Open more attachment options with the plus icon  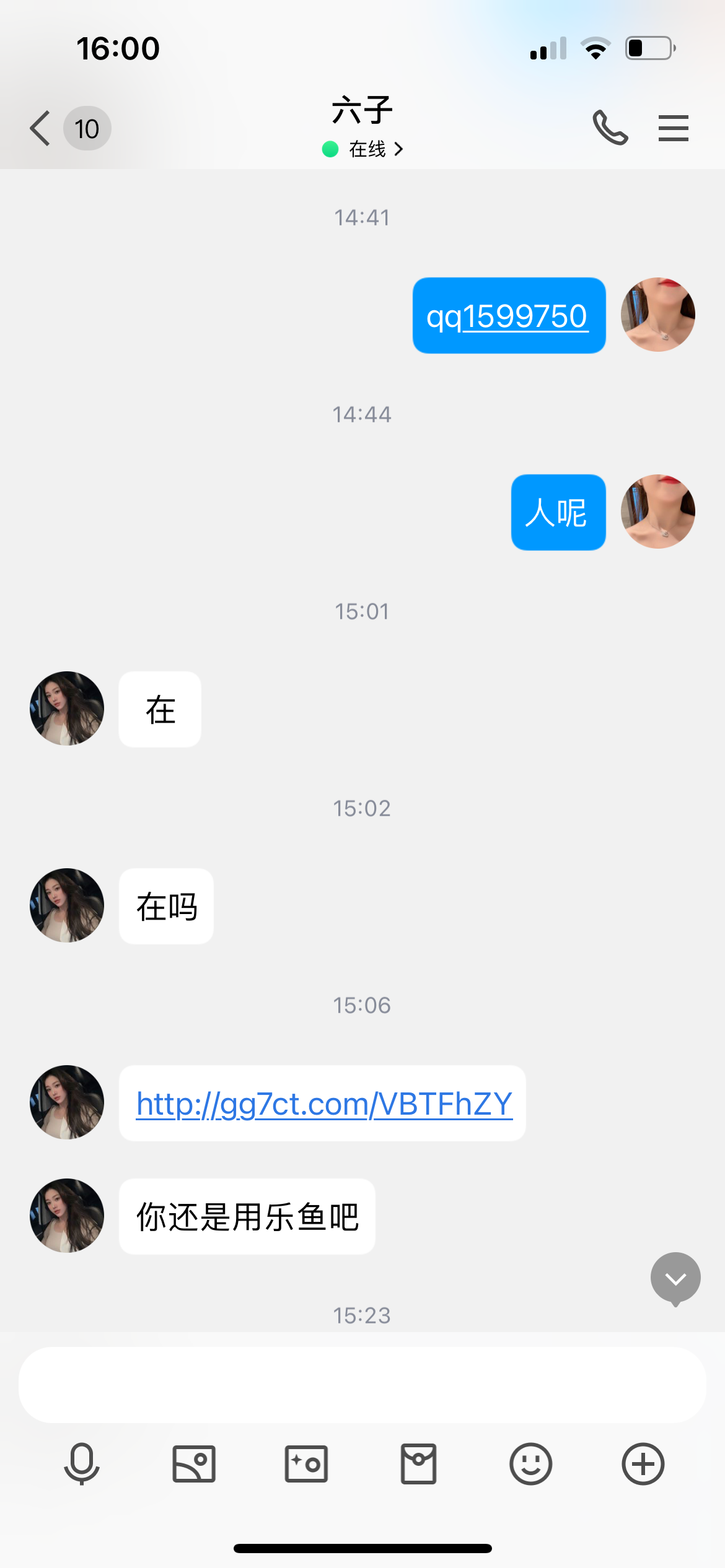643,1464
